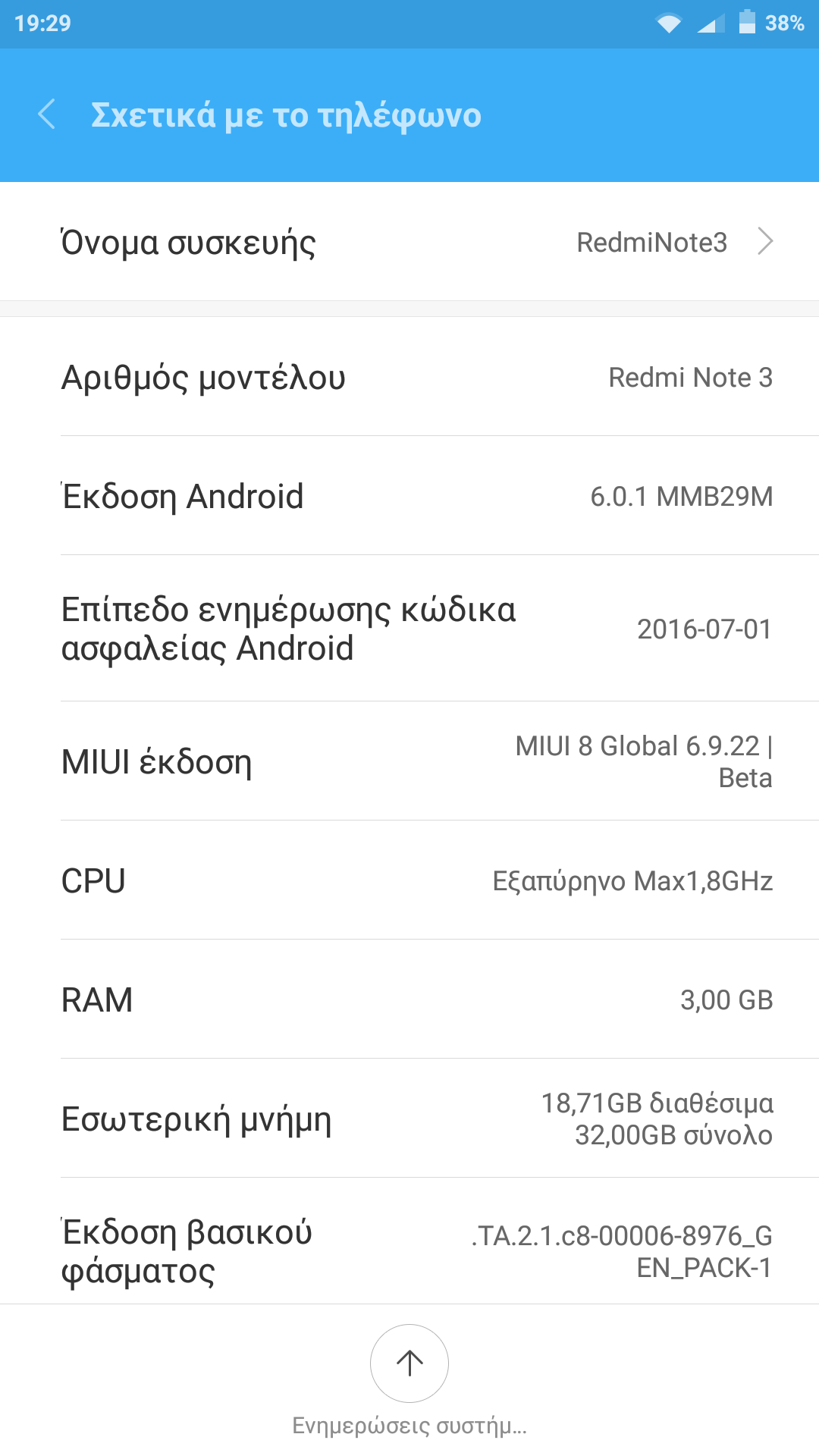Image resolution: width=819 pixels, height=1456 pixels.
Task: Go back from Σχετικά με το τηλέφωνο
Action: click(x=47, y=115)
